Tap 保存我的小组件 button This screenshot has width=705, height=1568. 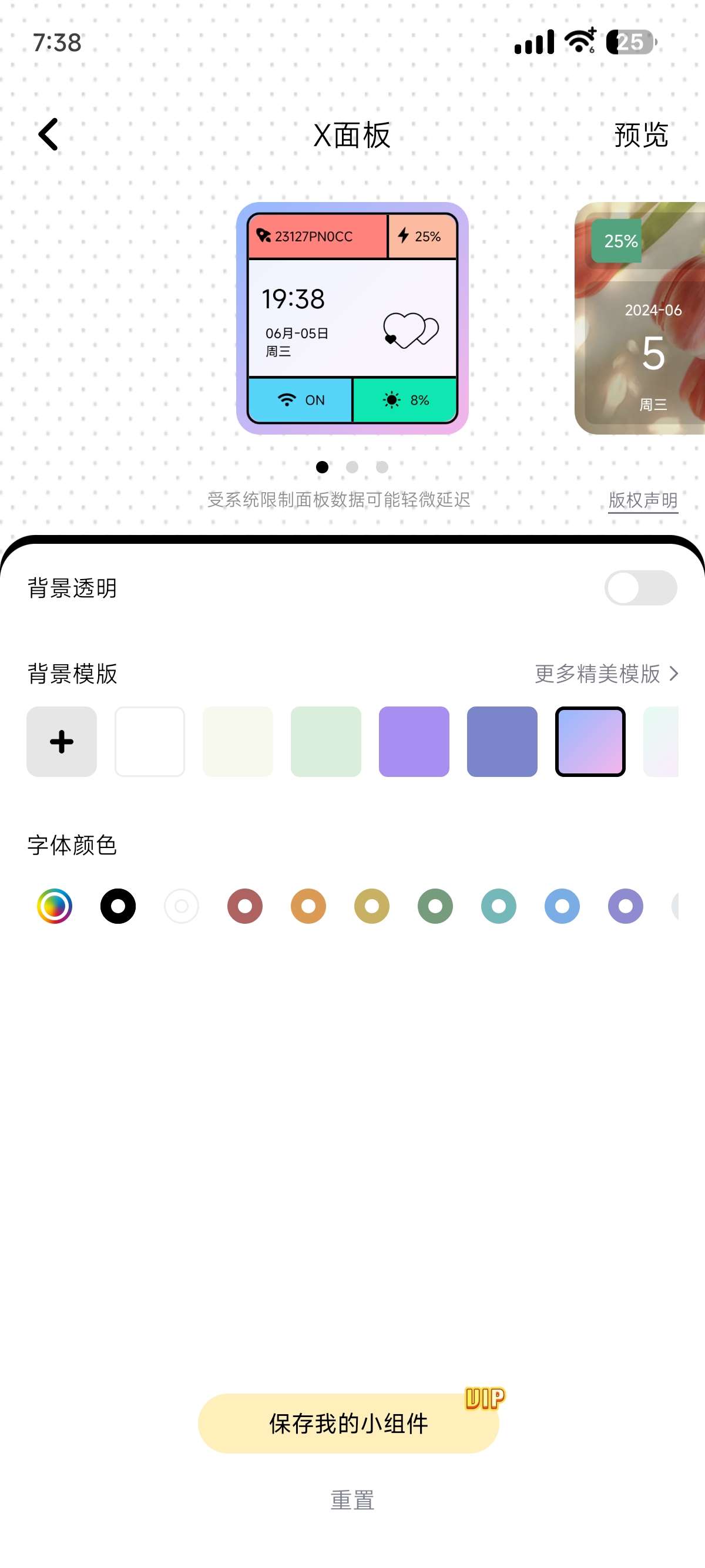click(x=348, y=1423)
